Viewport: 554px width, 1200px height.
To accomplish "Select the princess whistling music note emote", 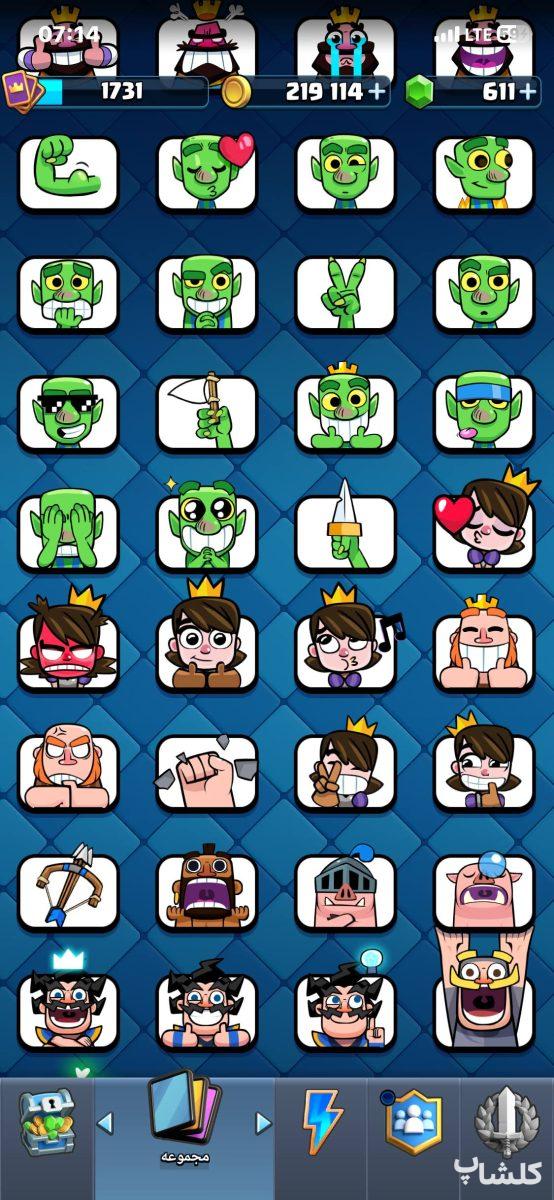I will [345, 650].
